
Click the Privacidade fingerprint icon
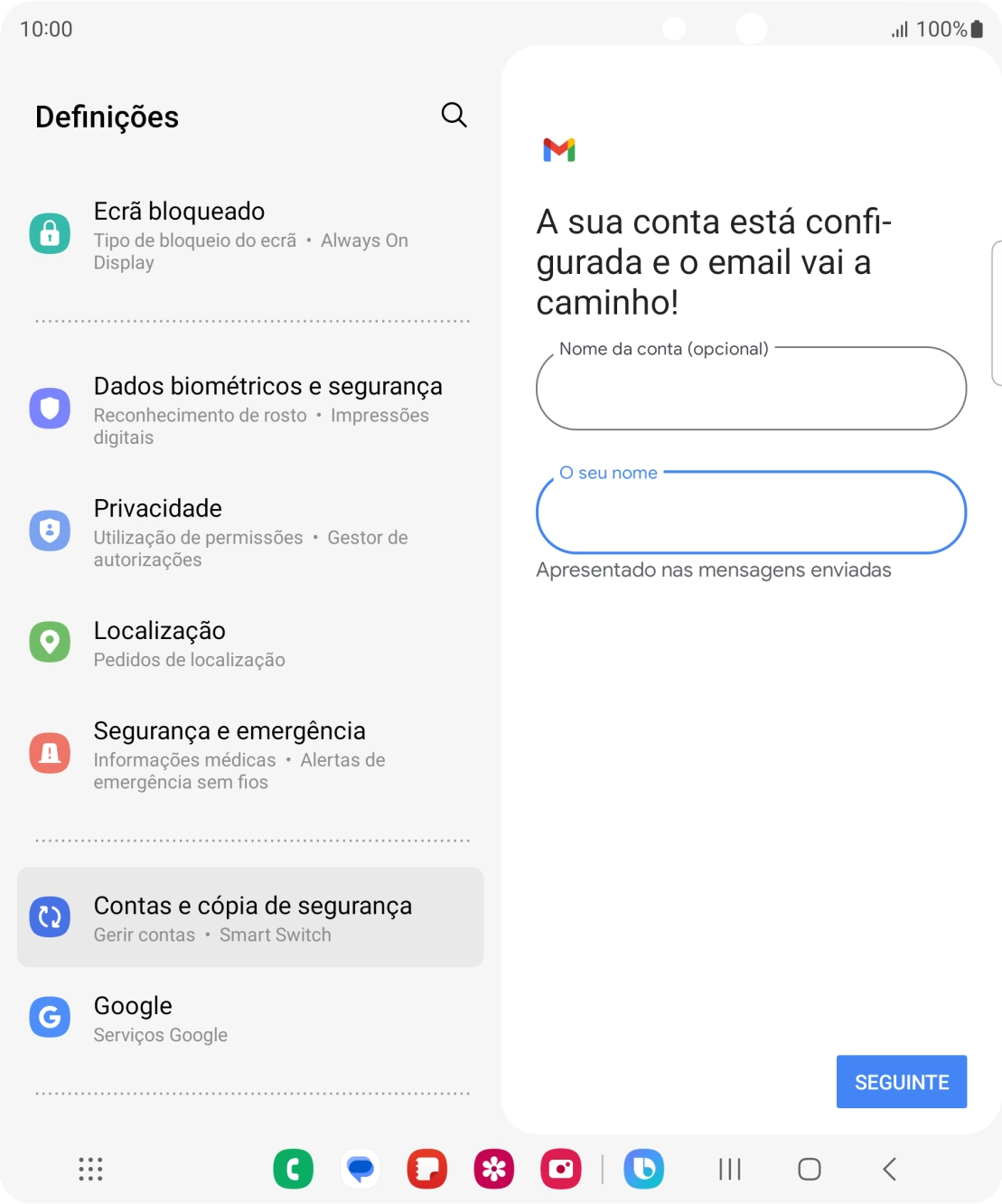50,531
